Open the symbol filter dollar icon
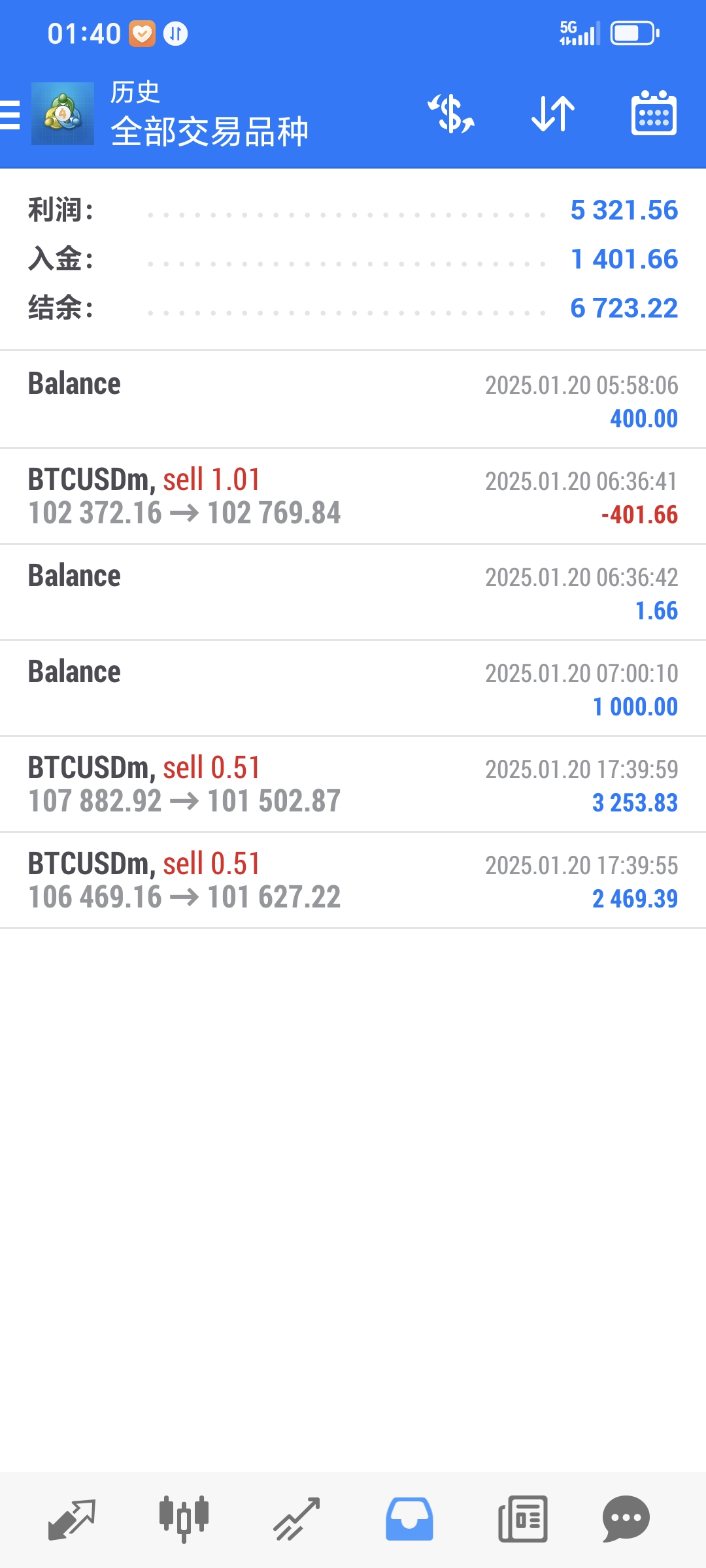Screen dimensions: 706x1568 [x=450, y=114]
